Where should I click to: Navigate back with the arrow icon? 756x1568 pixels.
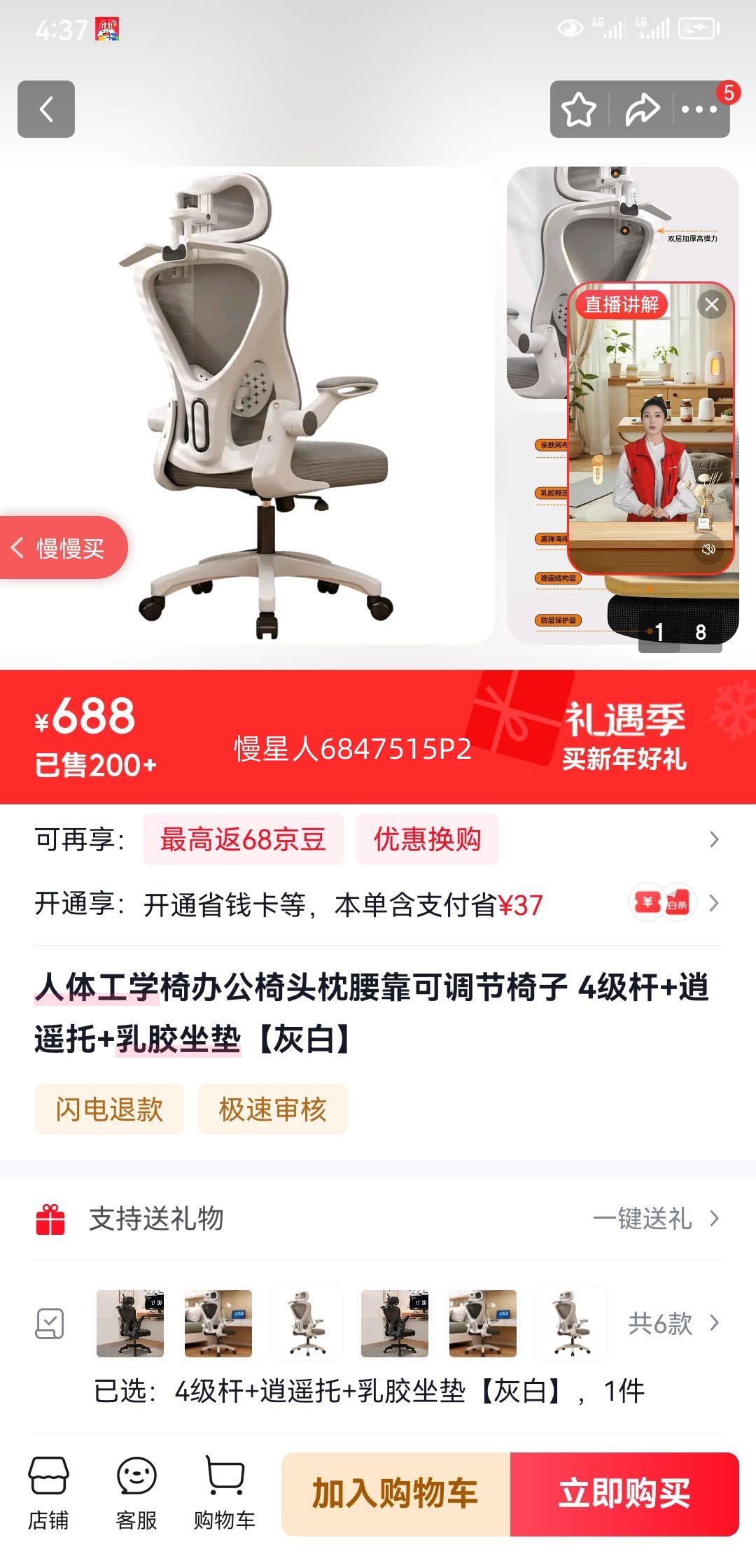(46, 108)
